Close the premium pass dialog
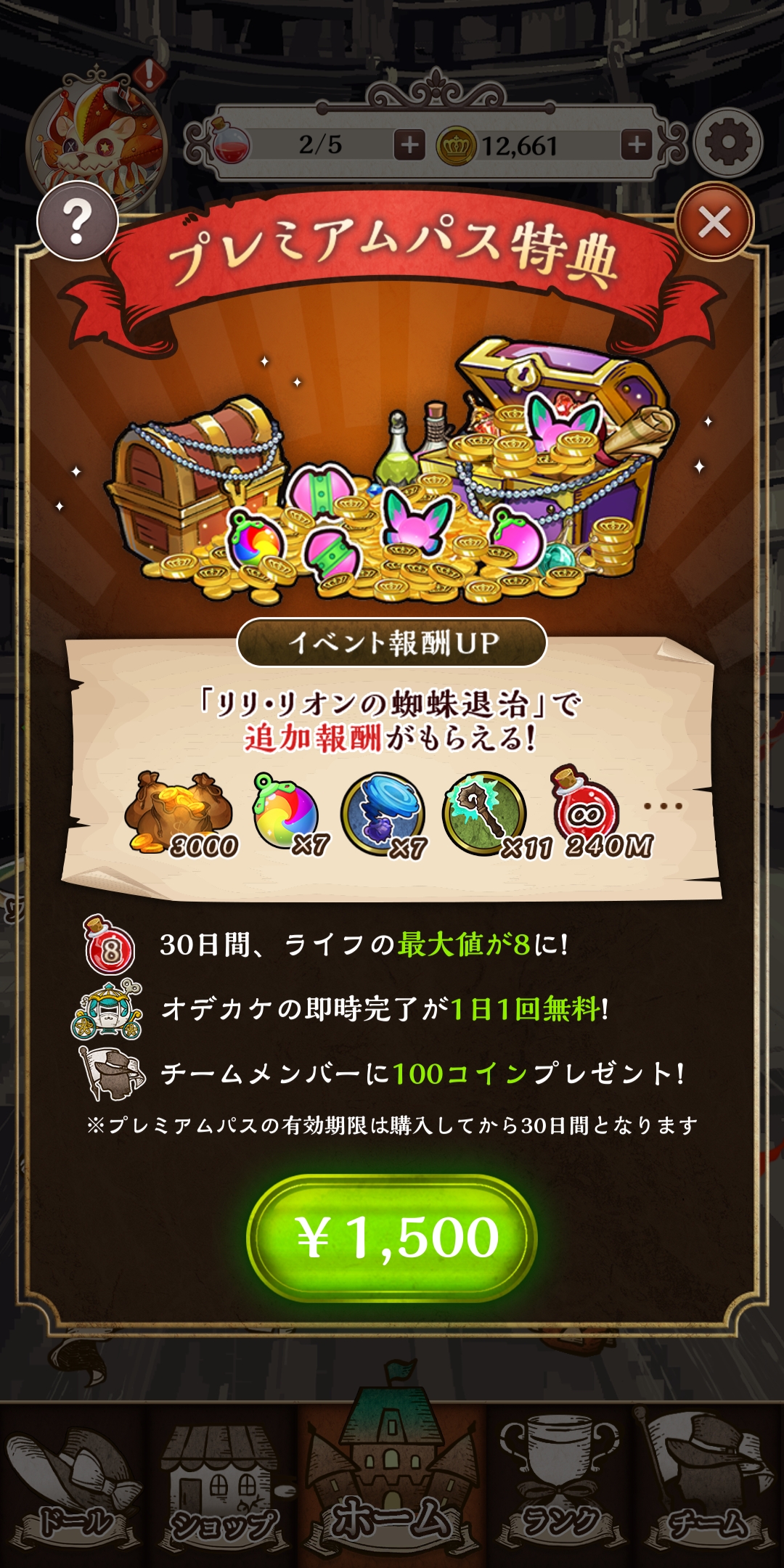The width and height of the screenshot is (784, 1568). tap(714, 222)
